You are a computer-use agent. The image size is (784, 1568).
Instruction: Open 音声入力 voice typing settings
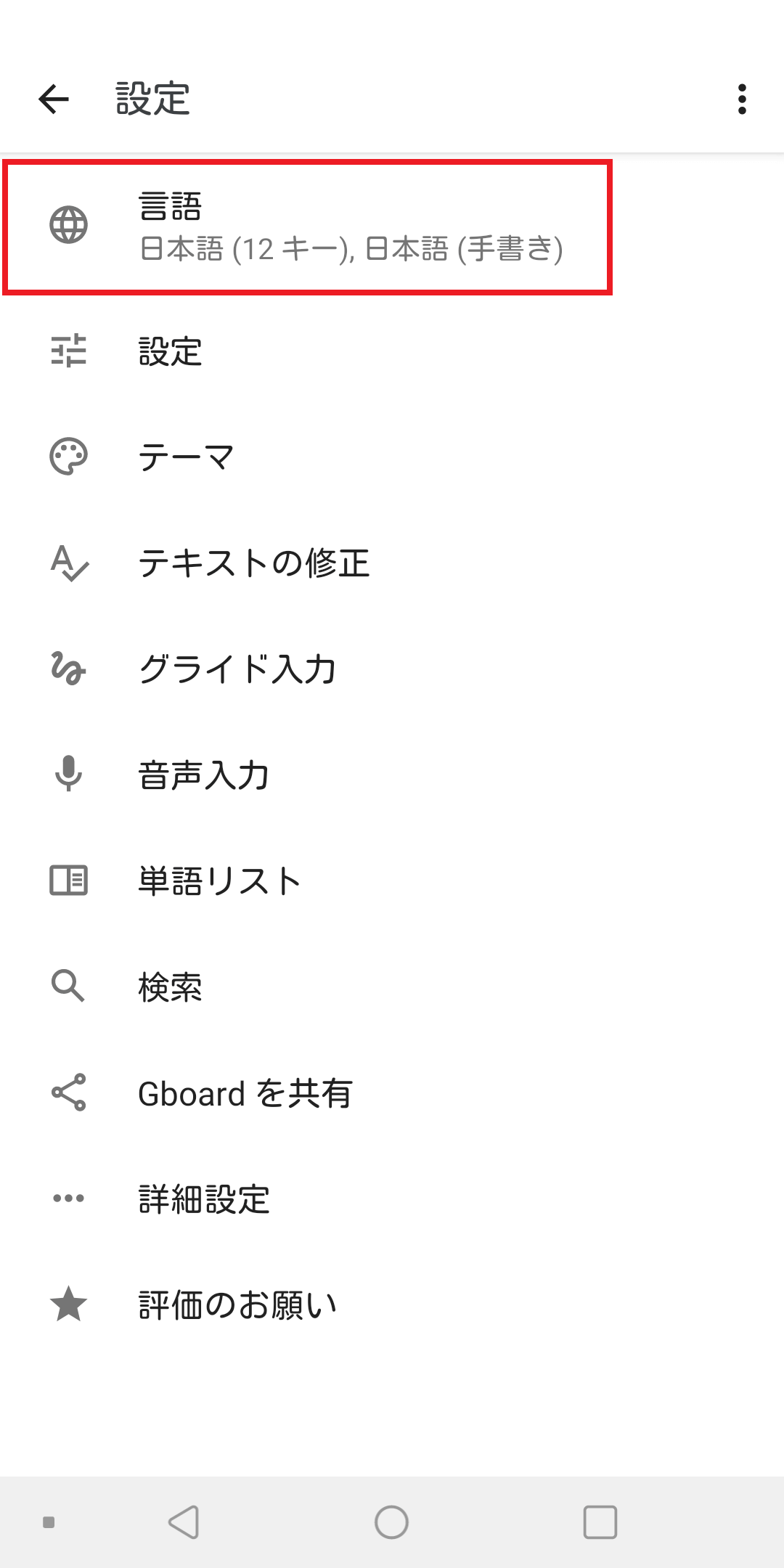(x=392, y=775)
